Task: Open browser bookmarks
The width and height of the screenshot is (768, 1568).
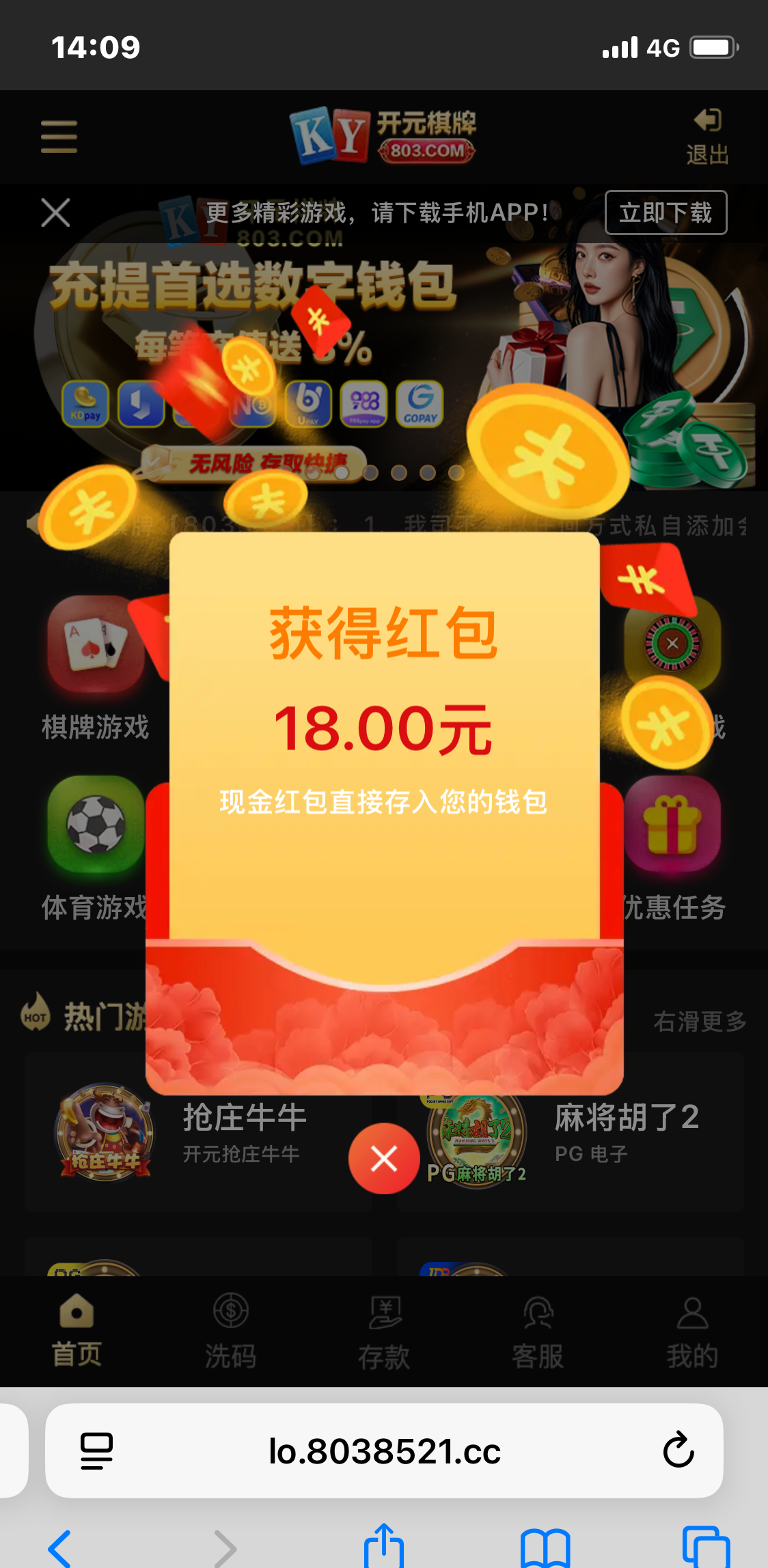Action: pyautogui.click(x=545, y=1548)
